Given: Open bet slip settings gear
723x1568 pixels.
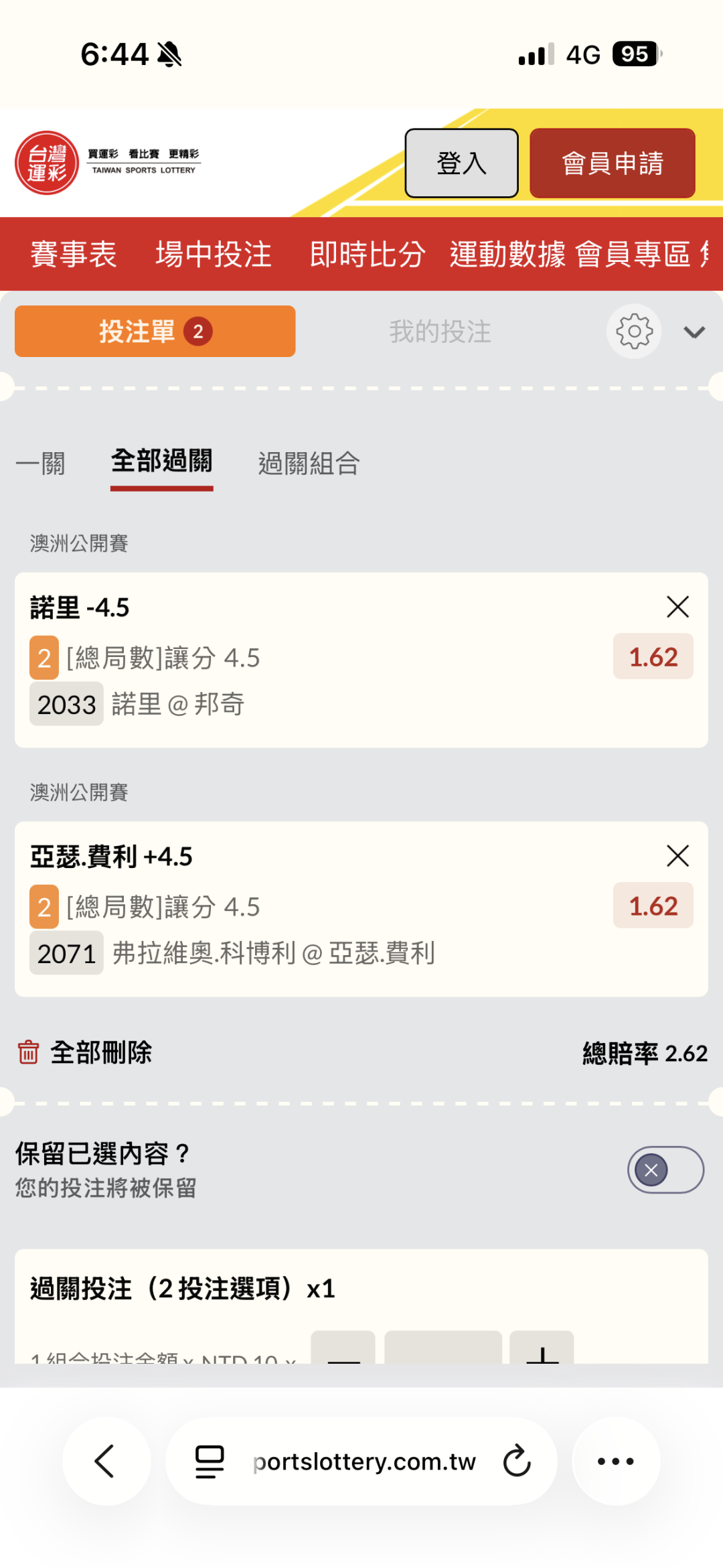Looking at the screenshot, I should tap(634, 332).
